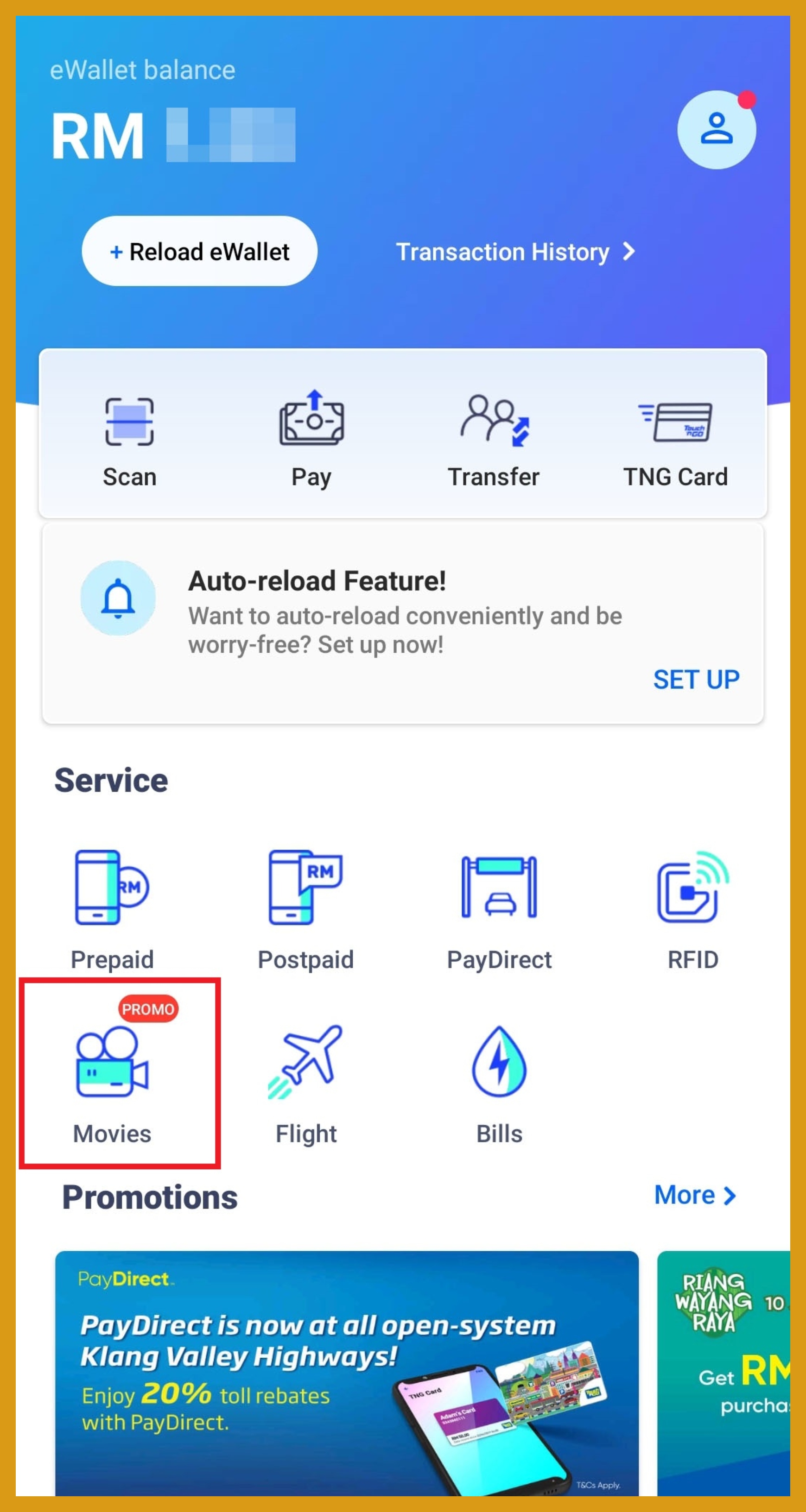This screenshot has width=806, height=1512.
Task: Tap SET UP for auto-reload
Action: tap(696, 680)
